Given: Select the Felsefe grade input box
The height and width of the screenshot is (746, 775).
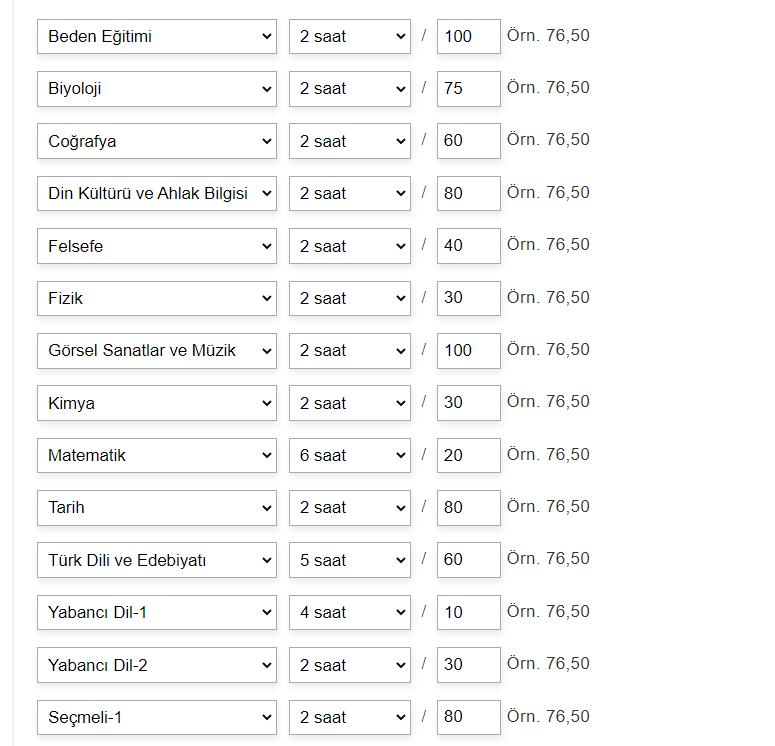Looking at the screenshot, I should pos(468,246).
